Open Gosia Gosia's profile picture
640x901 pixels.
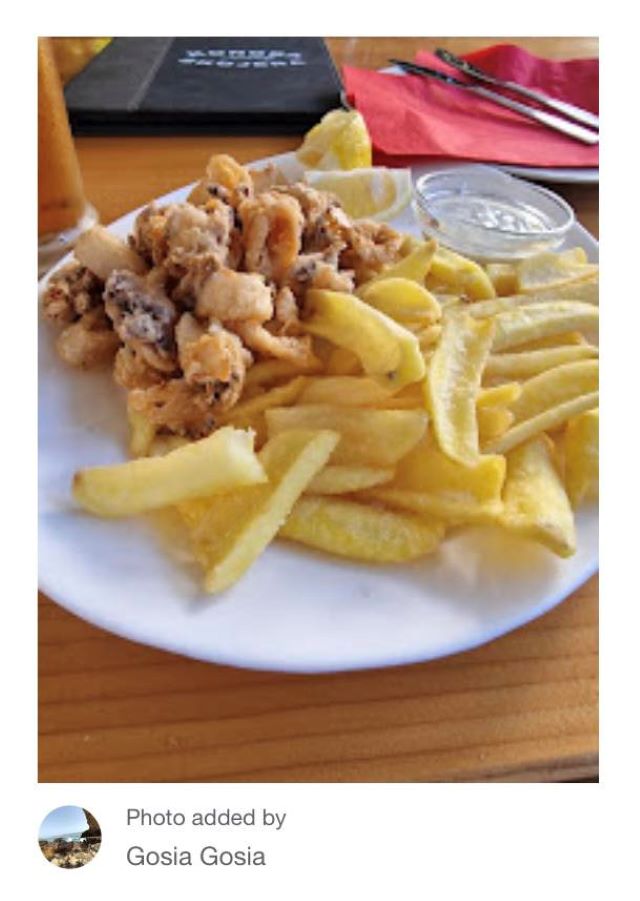(x=70, y=837)
